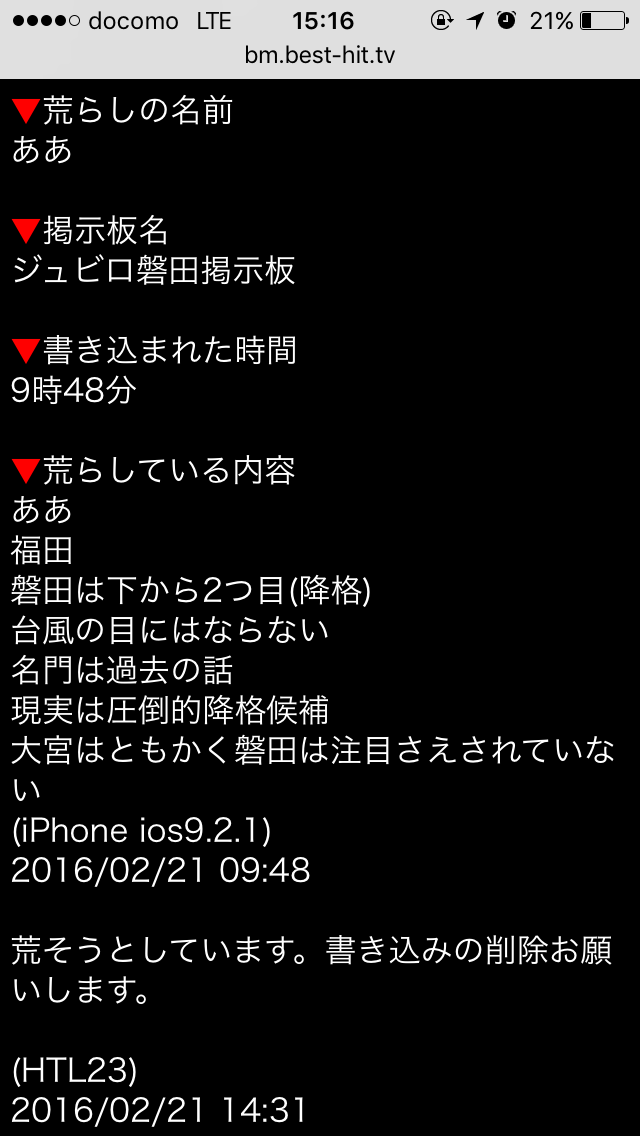Tap the bm.best-hit.tv address bar
The height and width of the screenshot is (1136, 640).
tap(320, 56)
